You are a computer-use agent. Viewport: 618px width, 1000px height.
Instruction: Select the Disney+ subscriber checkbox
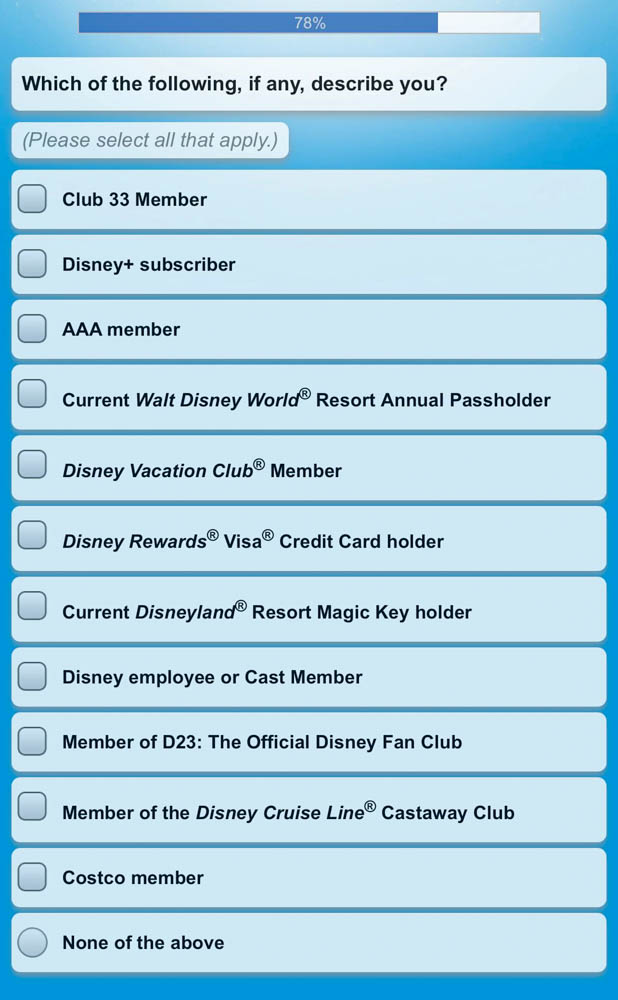click(33, 264)
